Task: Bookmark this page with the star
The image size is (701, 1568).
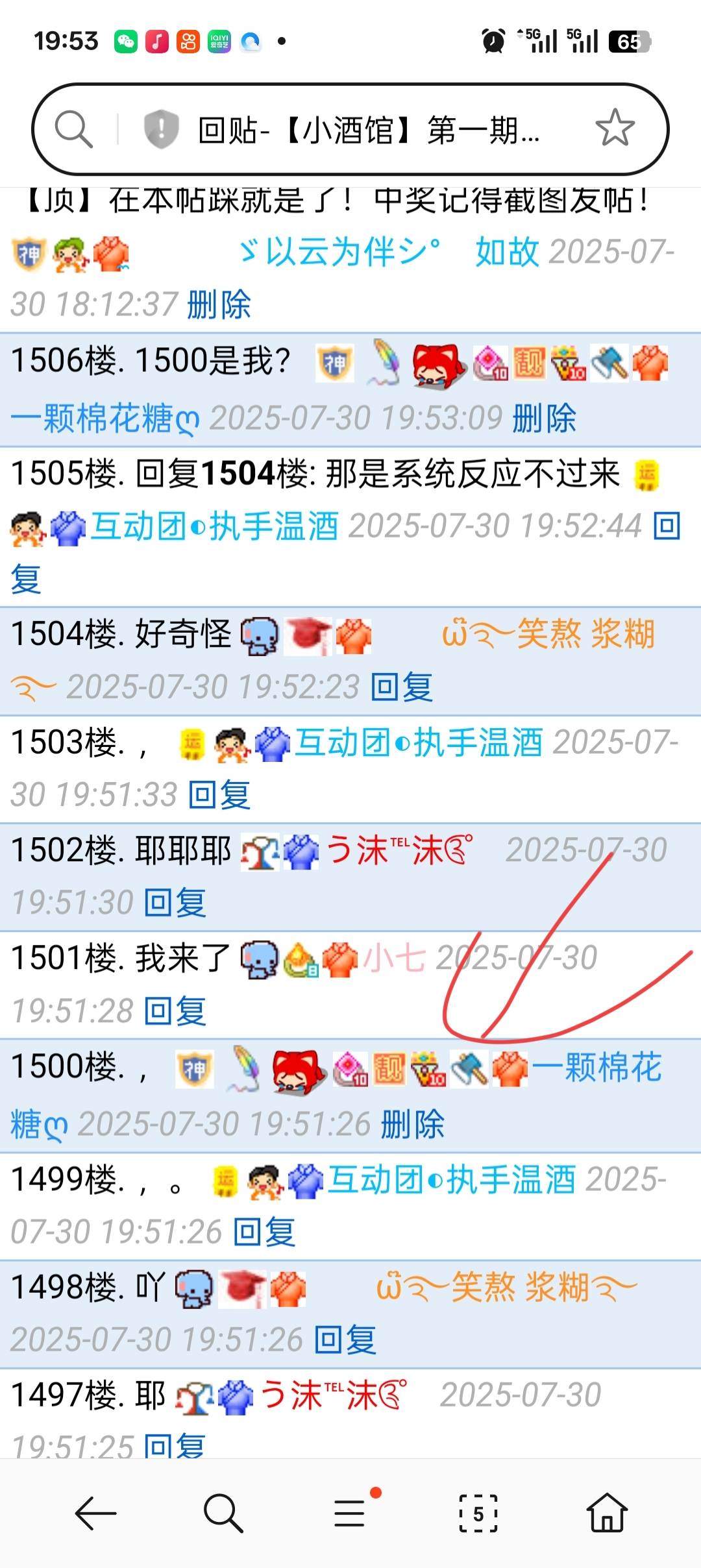Action: pyautogui.click(x=614, y=129)
